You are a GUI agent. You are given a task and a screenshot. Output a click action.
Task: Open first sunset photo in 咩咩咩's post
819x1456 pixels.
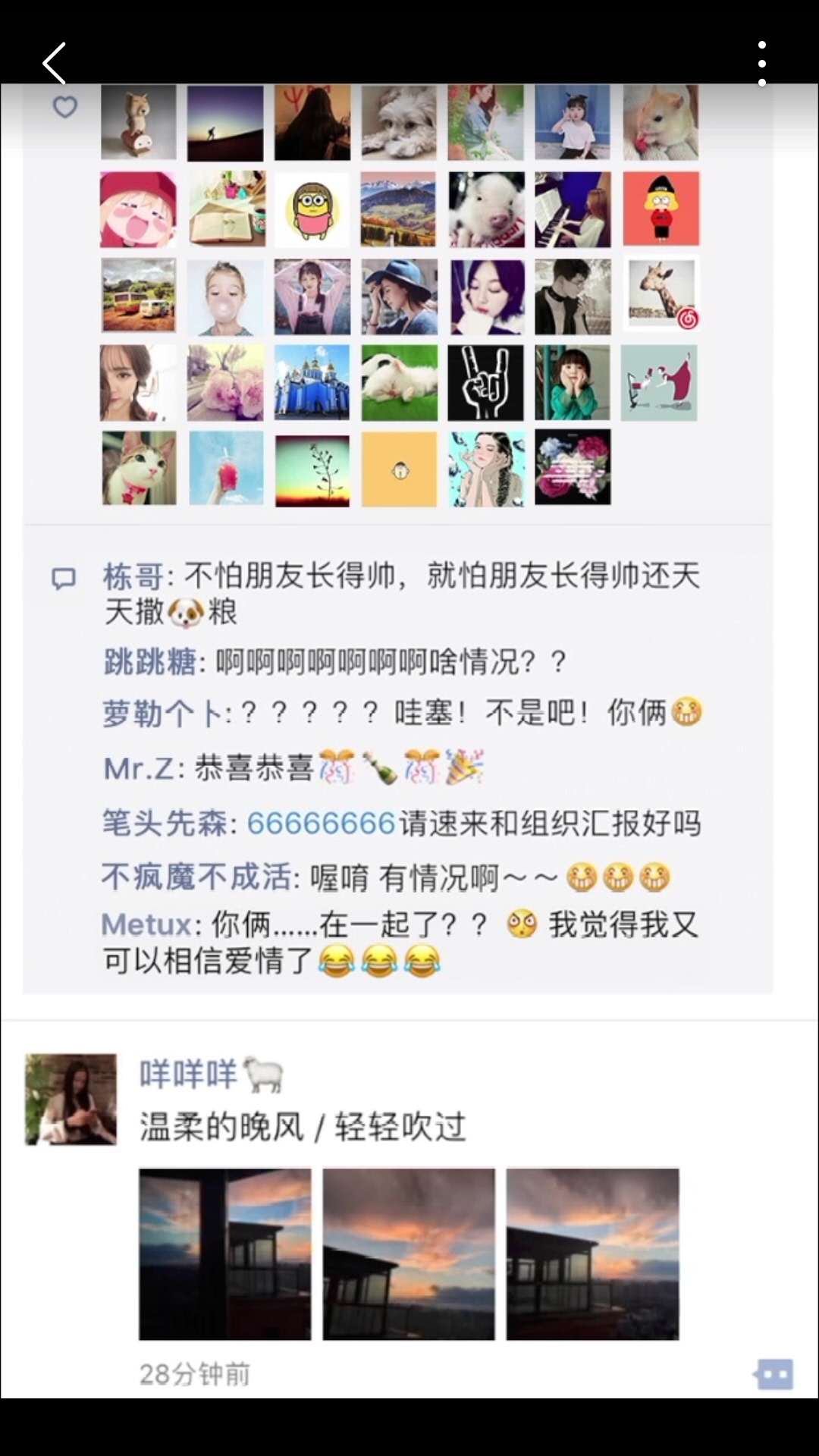click(x=224, y=1254)
